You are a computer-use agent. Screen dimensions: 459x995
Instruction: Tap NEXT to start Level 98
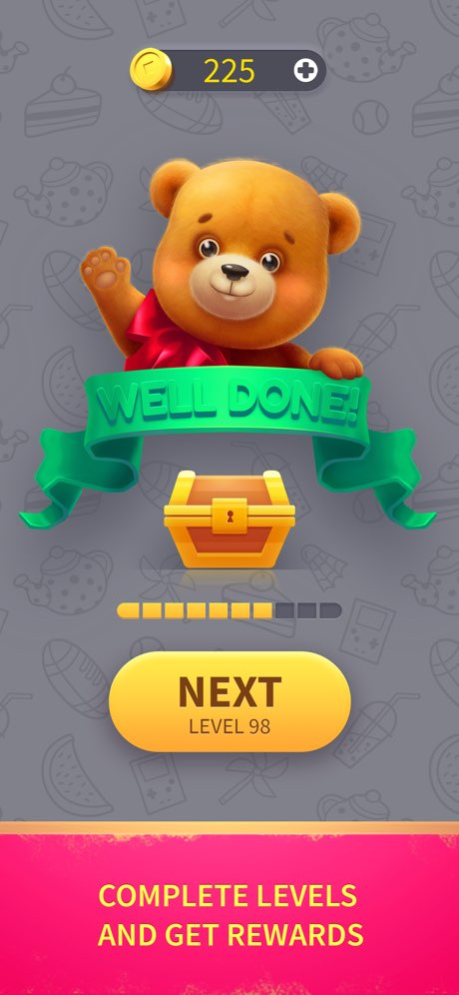[229, 702]
